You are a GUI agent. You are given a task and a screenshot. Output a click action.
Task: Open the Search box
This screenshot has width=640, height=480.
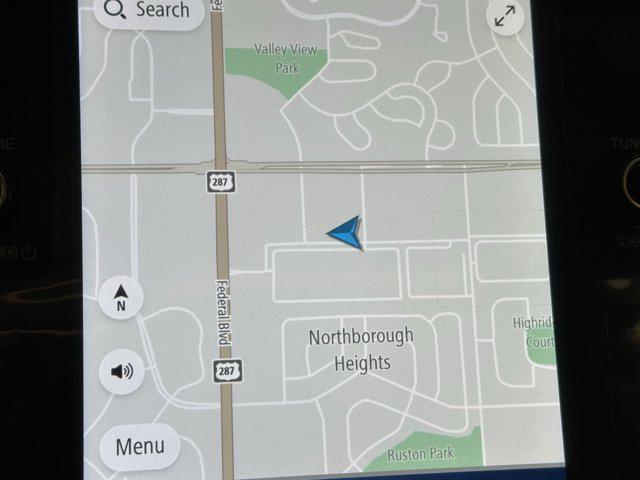tap(149, 11)
